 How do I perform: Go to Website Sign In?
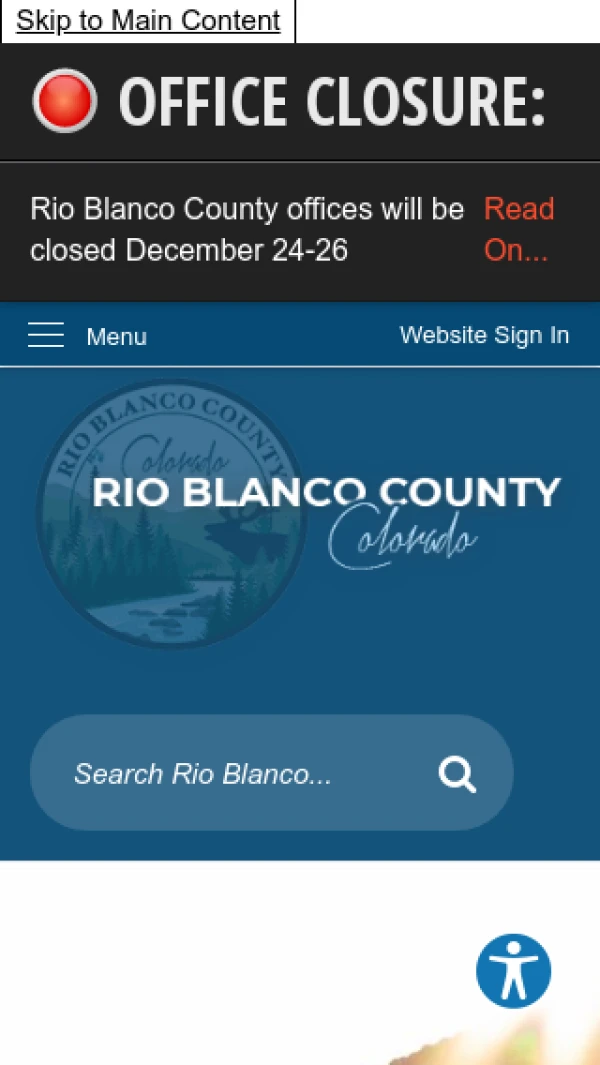[x=484, y=335]
